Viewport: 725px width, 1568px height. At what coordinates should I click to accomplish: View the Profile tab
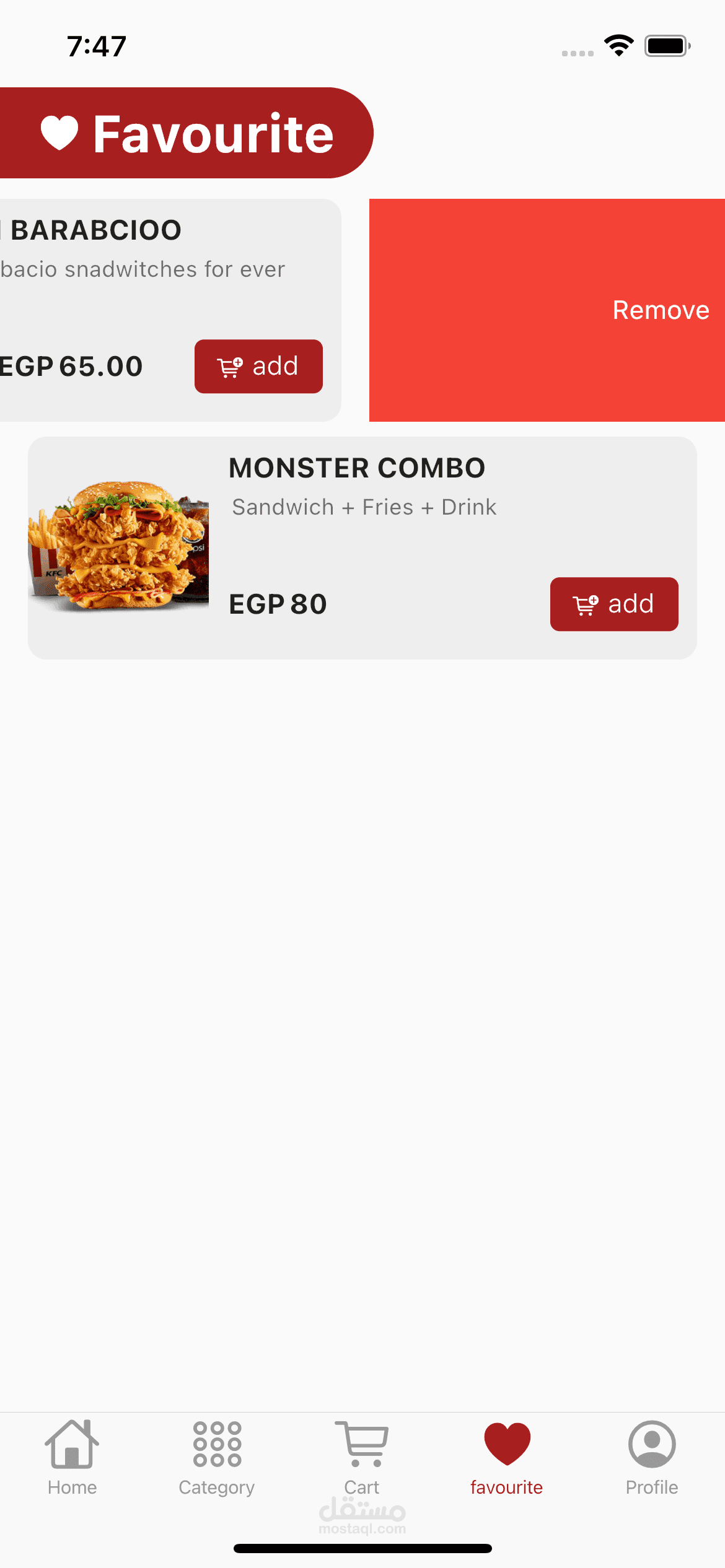pyautogui.click(x=652, y=1457)
